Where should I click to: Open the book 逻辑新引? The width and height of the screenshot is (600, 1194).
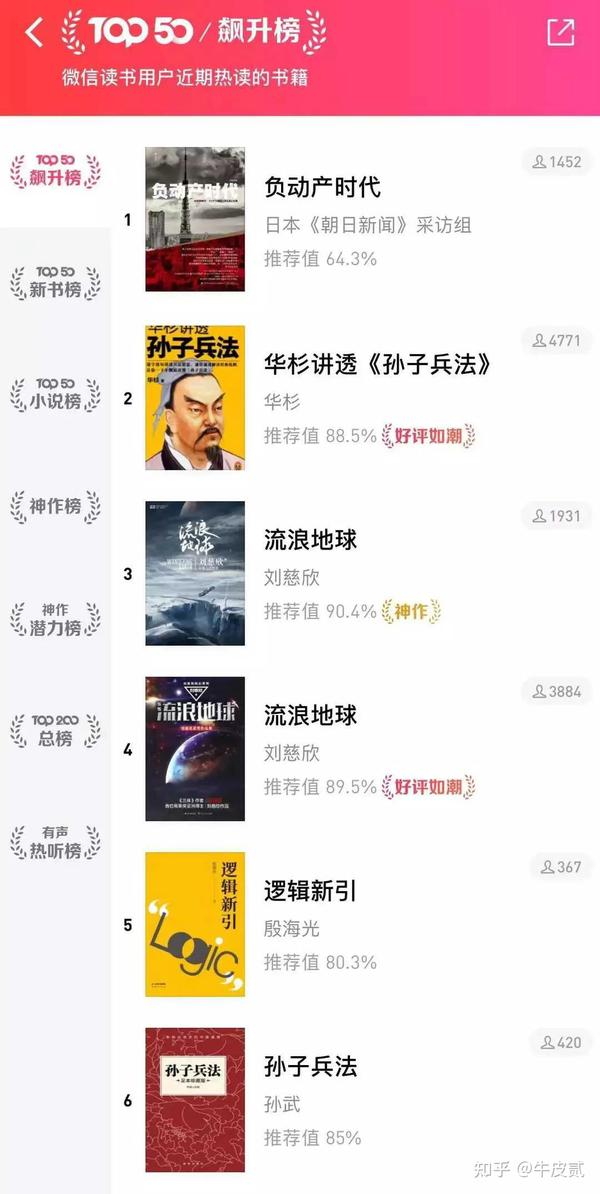click(356, 924)
